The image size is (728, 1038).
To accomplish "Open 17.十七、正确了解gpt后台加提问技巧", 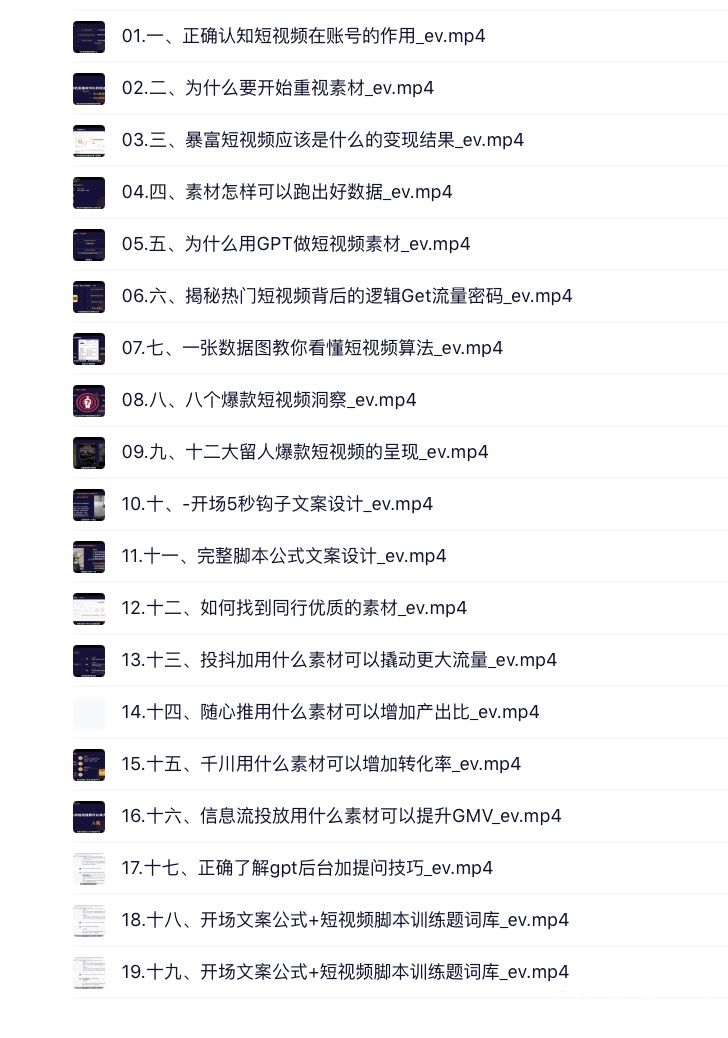I will (307, 868).
